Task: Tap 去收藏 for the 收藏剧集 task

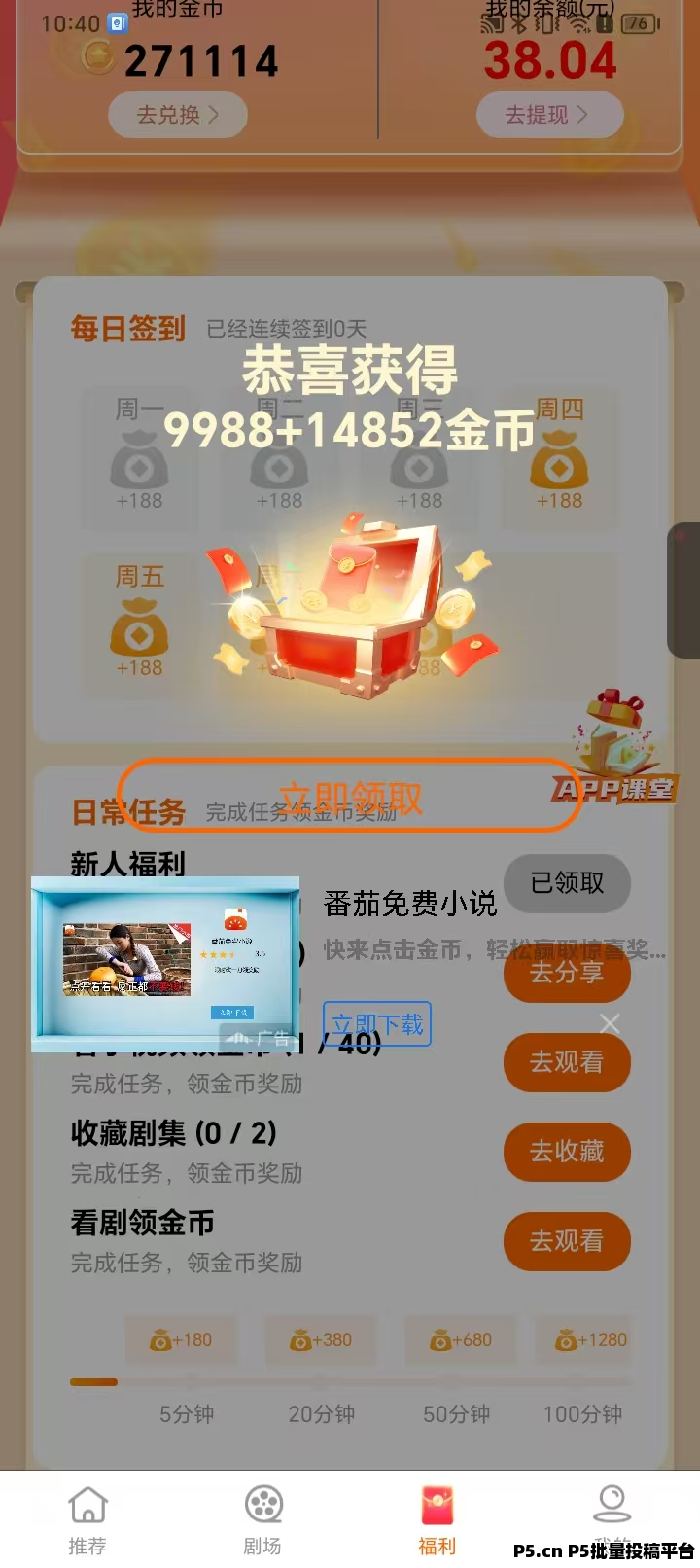Action: tap(567, 1152)
